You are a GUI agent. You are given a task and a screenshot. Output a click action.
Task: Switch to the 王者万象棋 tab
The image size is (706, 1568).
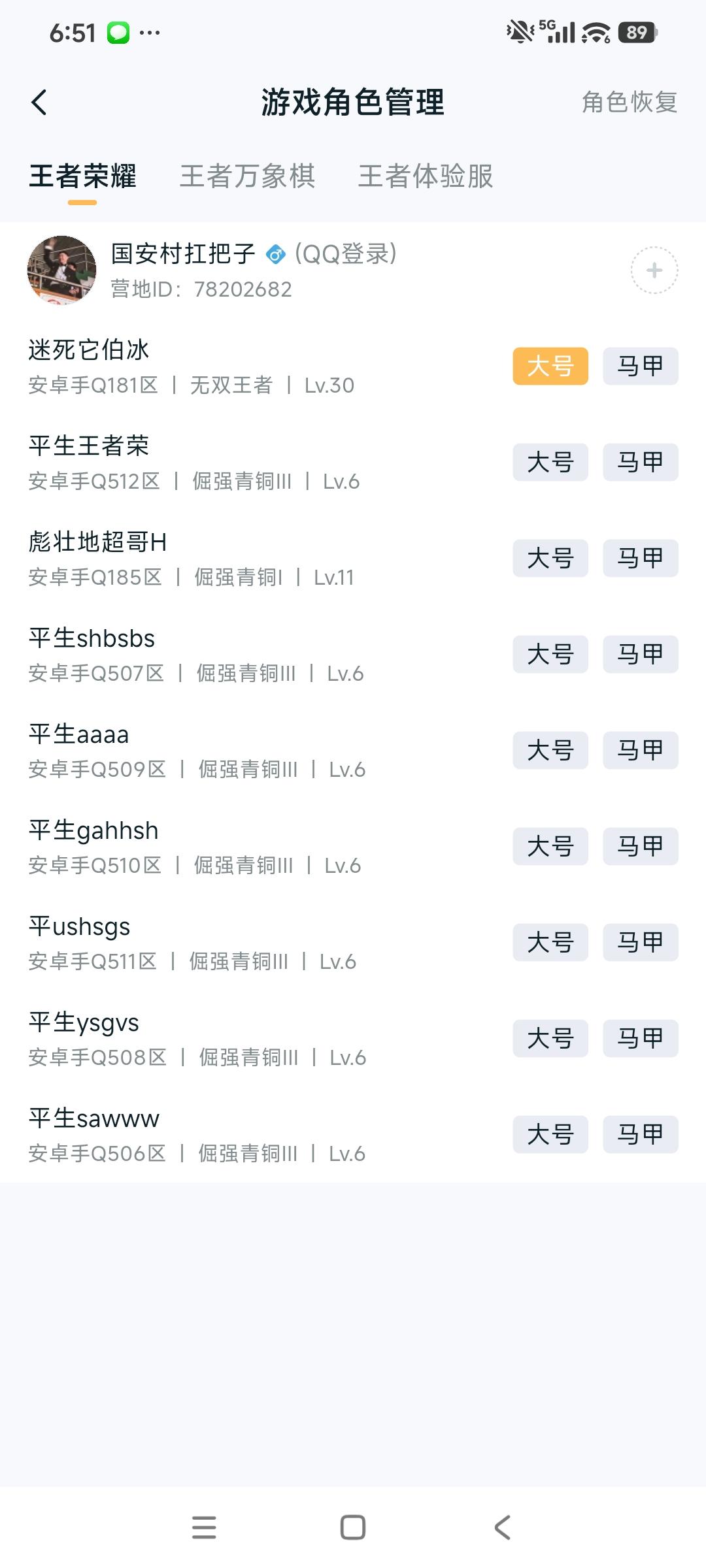pyautogui.click(x=248, y=177)
